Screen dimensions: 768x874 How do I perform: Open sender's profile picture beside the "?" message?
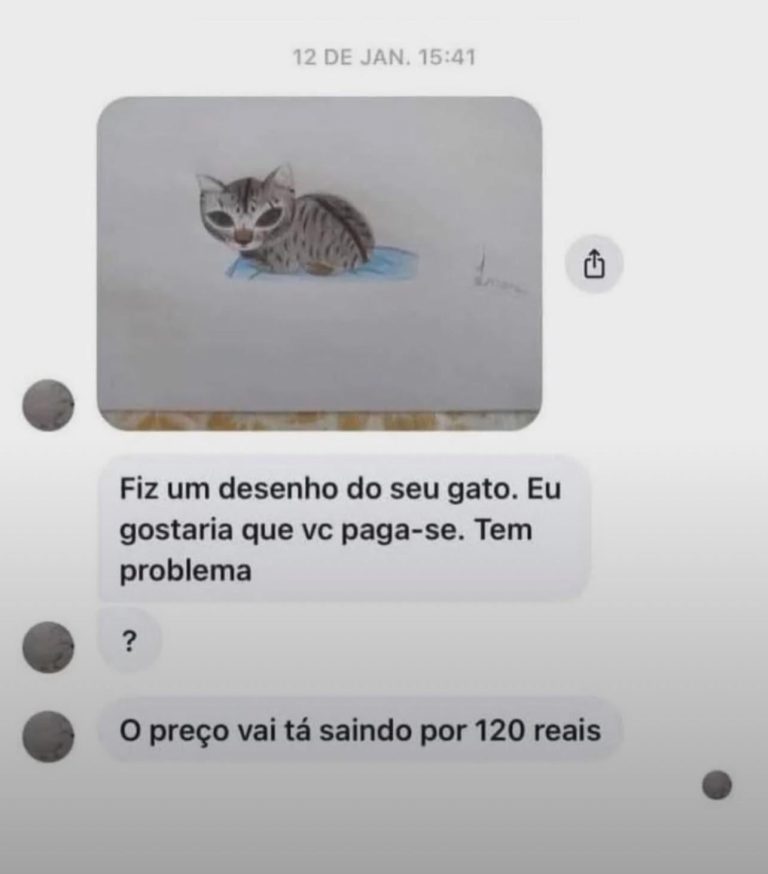coord(48,646)
